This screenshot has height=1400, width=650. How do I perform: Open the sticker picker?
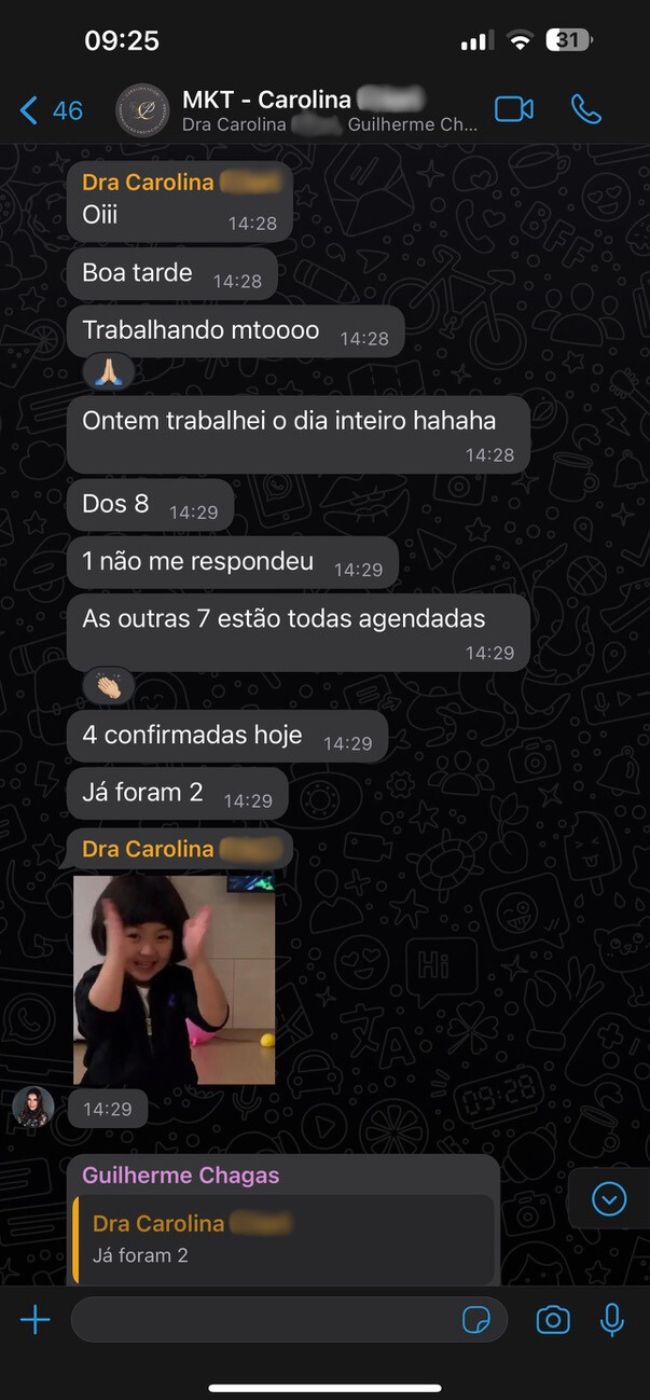click(x=476, y=1320)
